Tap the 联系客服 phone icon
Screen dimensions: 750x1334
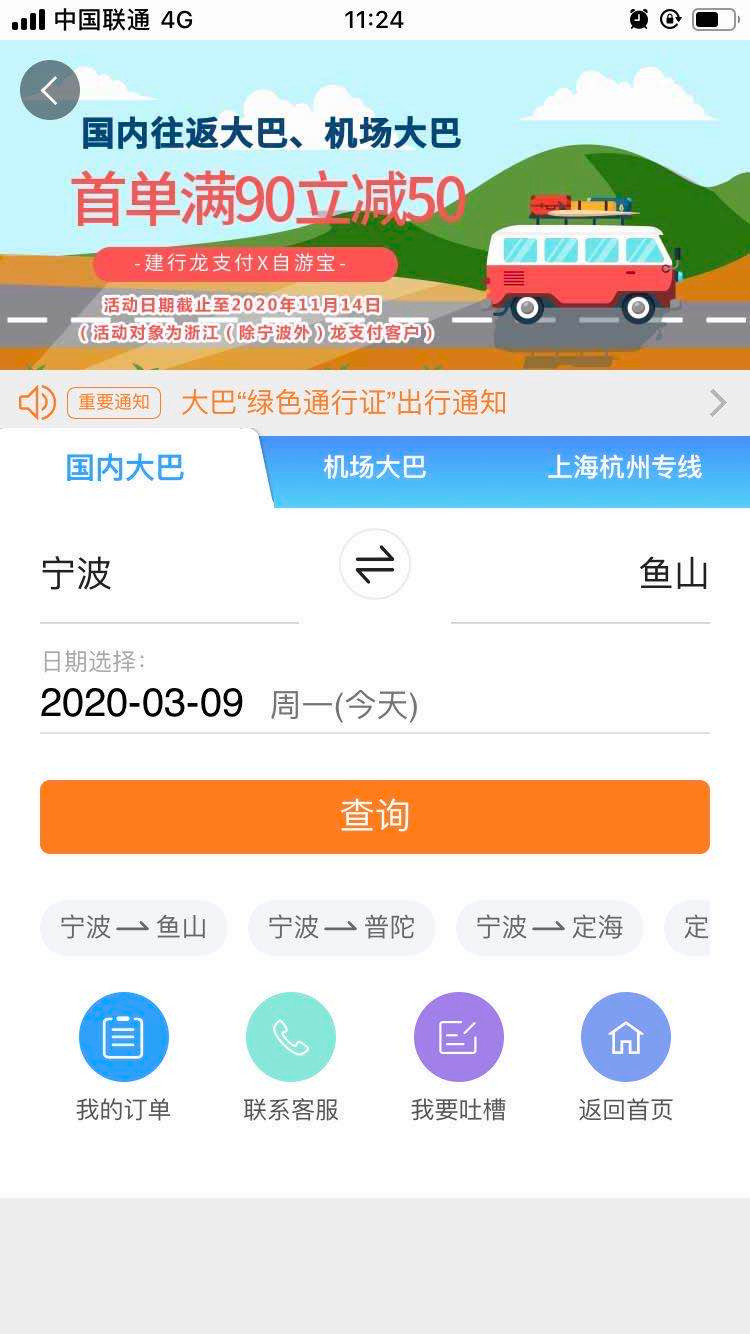[290, 1036]
